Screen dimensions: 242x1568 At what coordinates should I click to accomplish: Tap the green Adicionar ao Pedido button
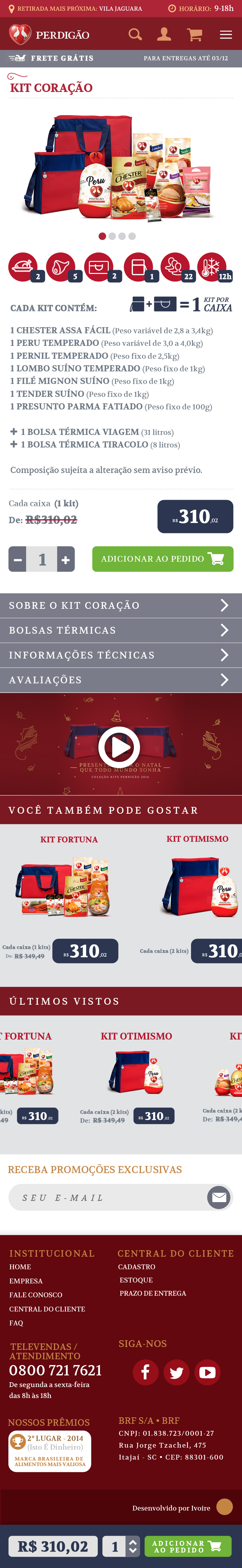(162, 559)
